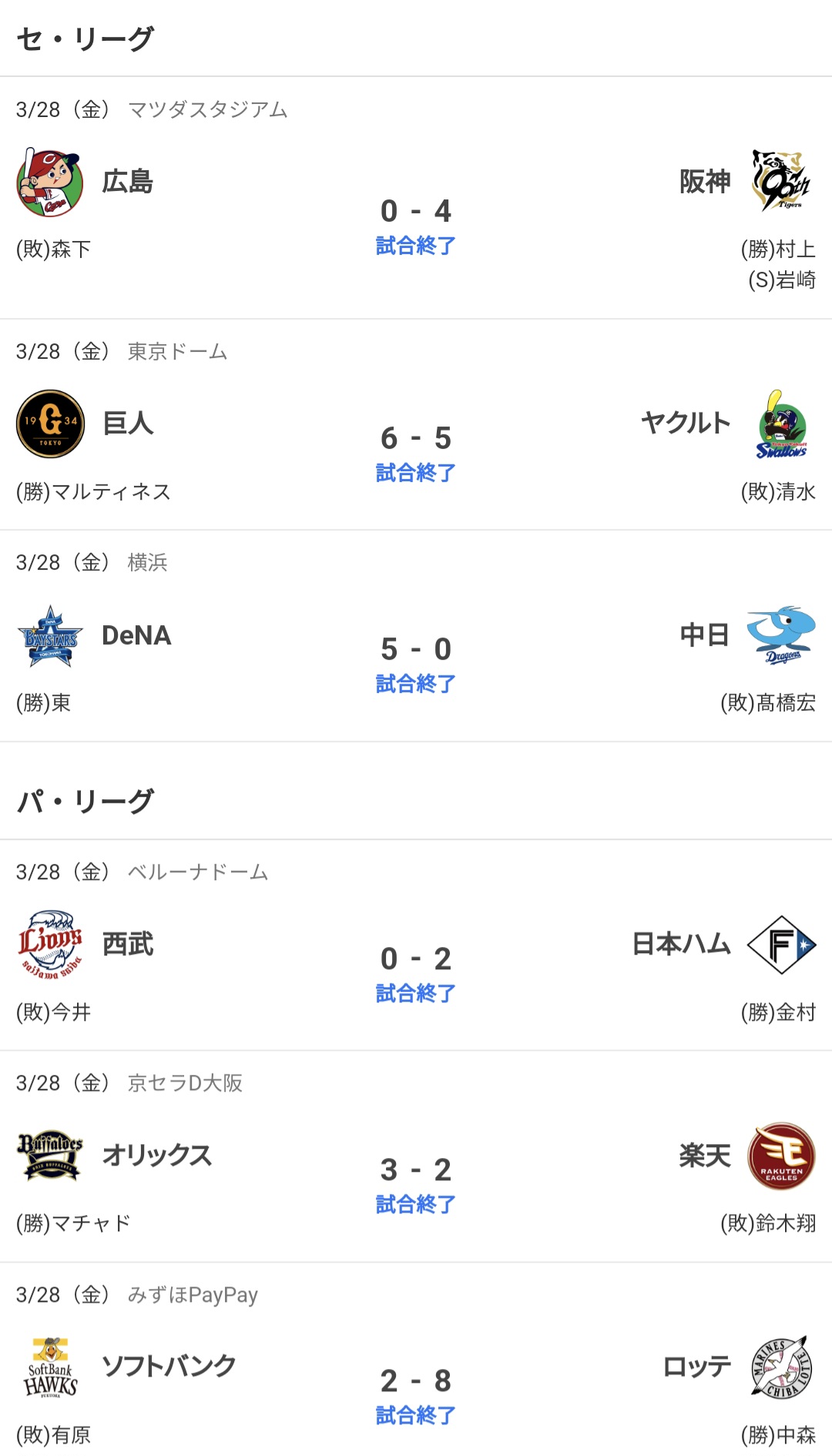Click losing pitcher 有原 on SoftBank
Screen dimensions: 832x1456
pos(52,1434)
